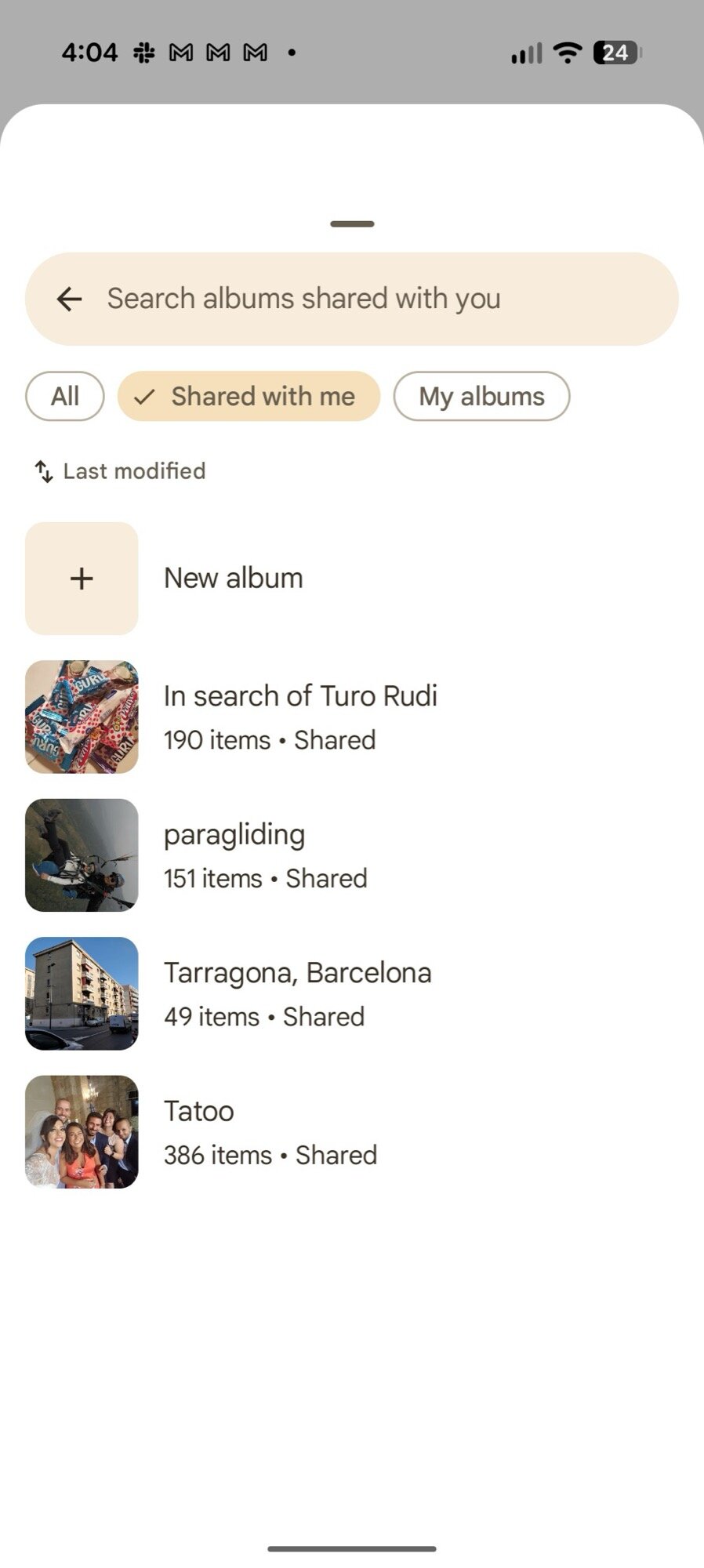
Task: Tap the Wi-Fi icon in the status bar
Action: (566, 52)
